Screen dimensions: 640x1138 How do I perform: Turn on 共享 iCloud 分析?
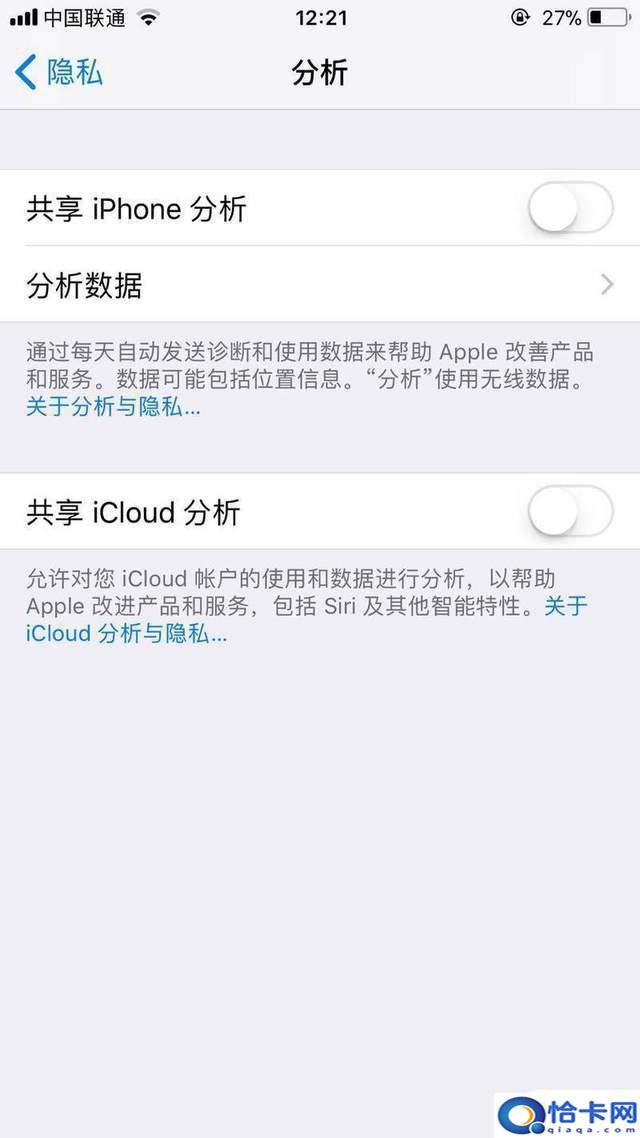(570, 512)
